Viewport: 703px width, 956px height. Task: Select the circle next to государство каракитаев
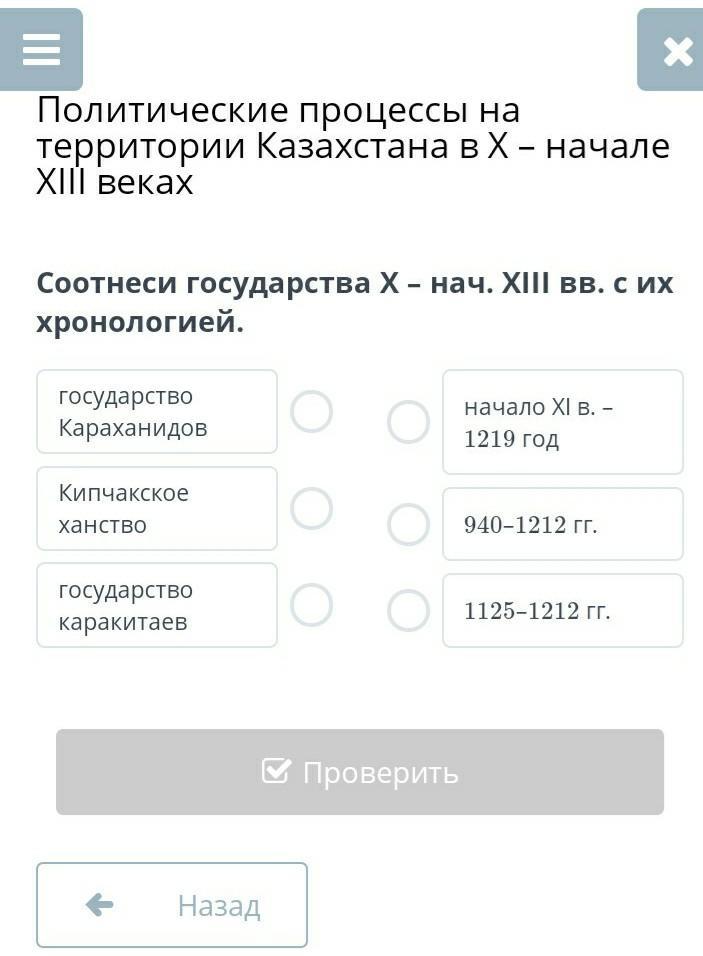(311, 605)
